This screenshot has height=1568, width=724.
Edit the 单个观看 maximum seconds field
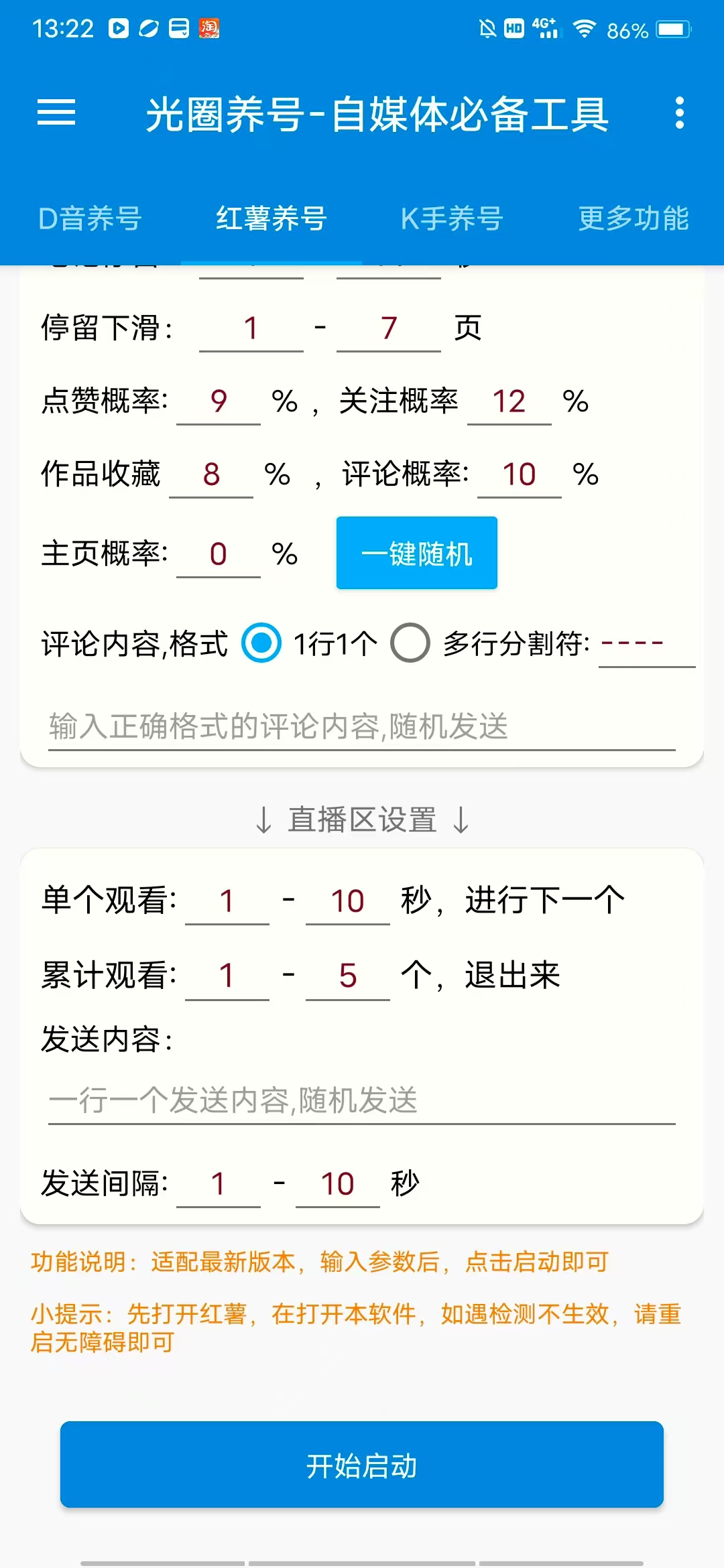(348, 902)
